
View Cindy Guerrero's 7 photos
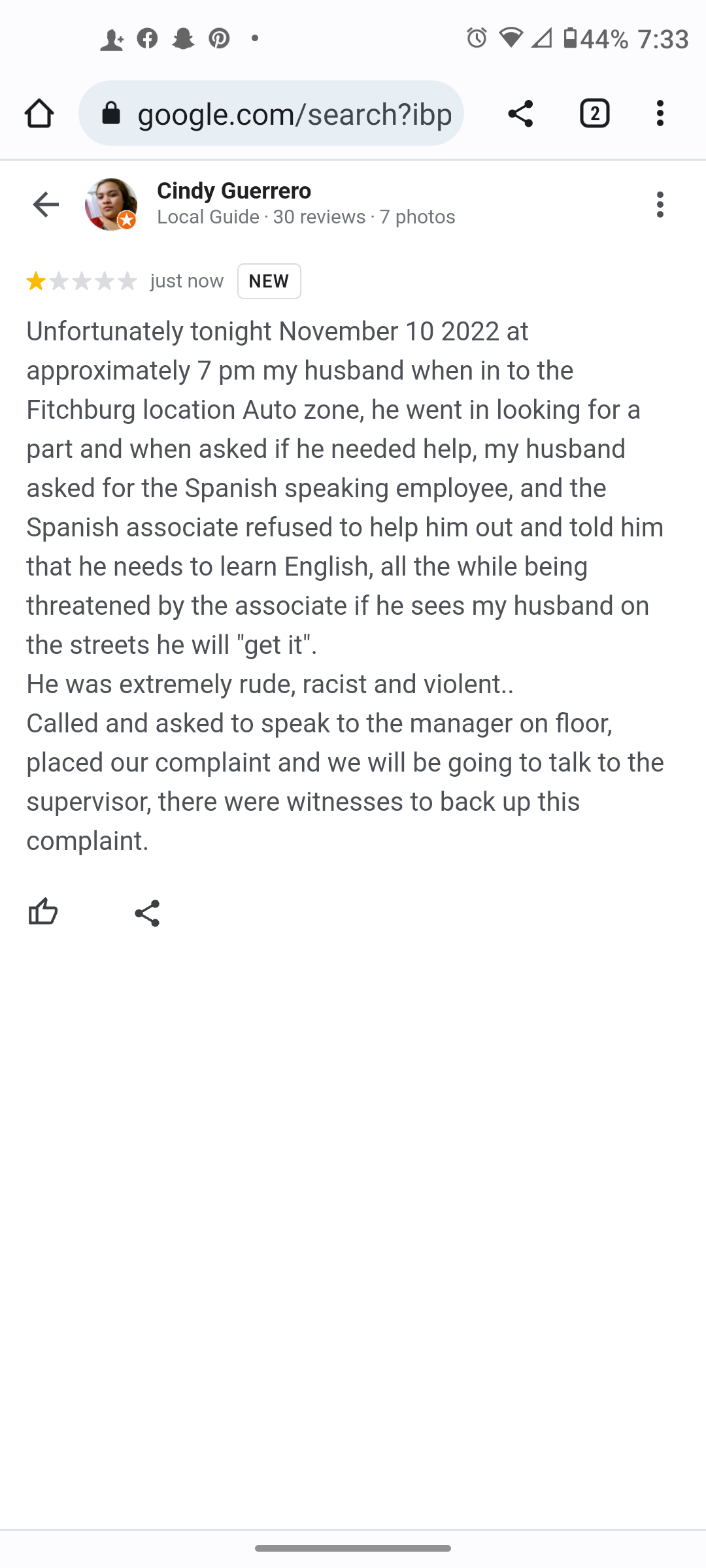coord(418,216)
